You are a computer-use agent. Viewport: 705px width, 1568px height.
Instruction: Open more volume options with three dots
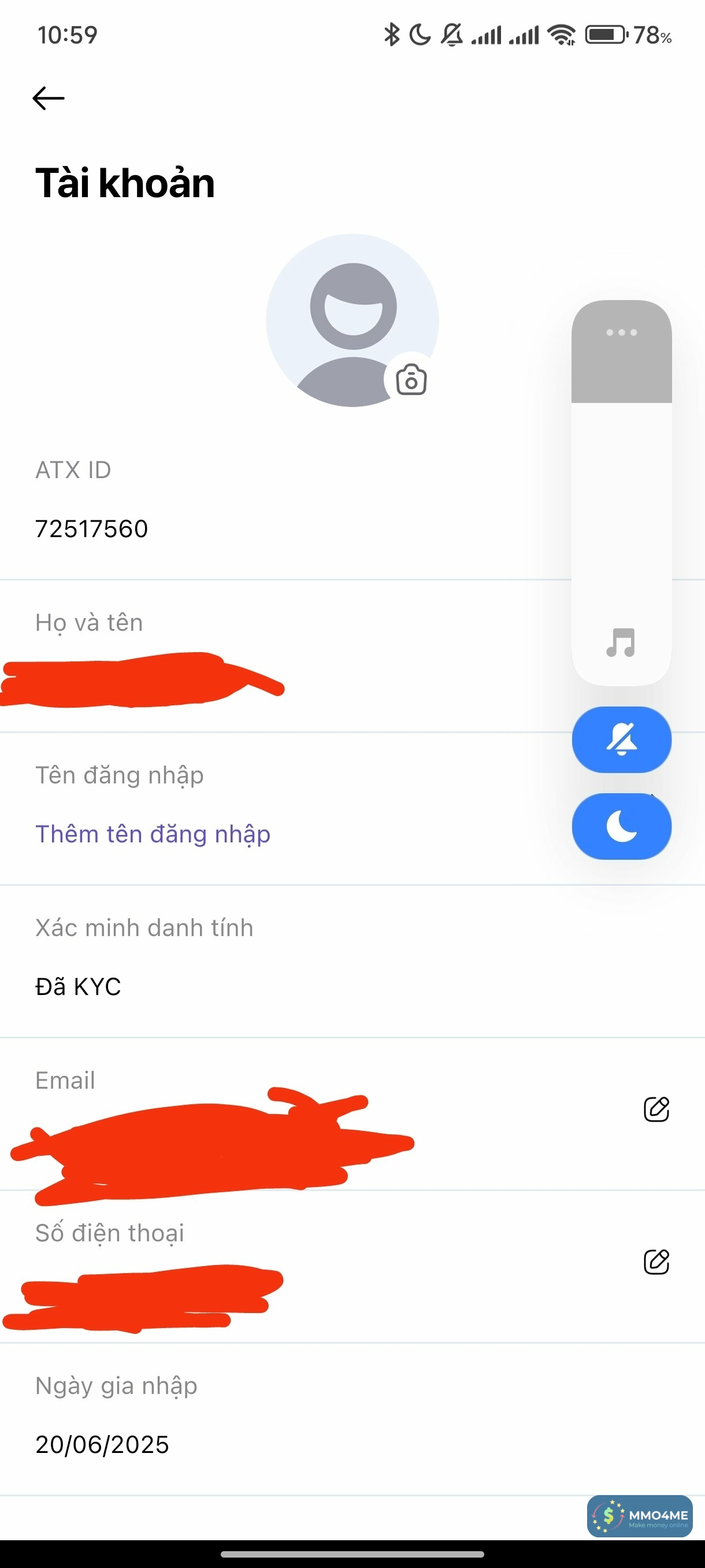pos(622,332)
